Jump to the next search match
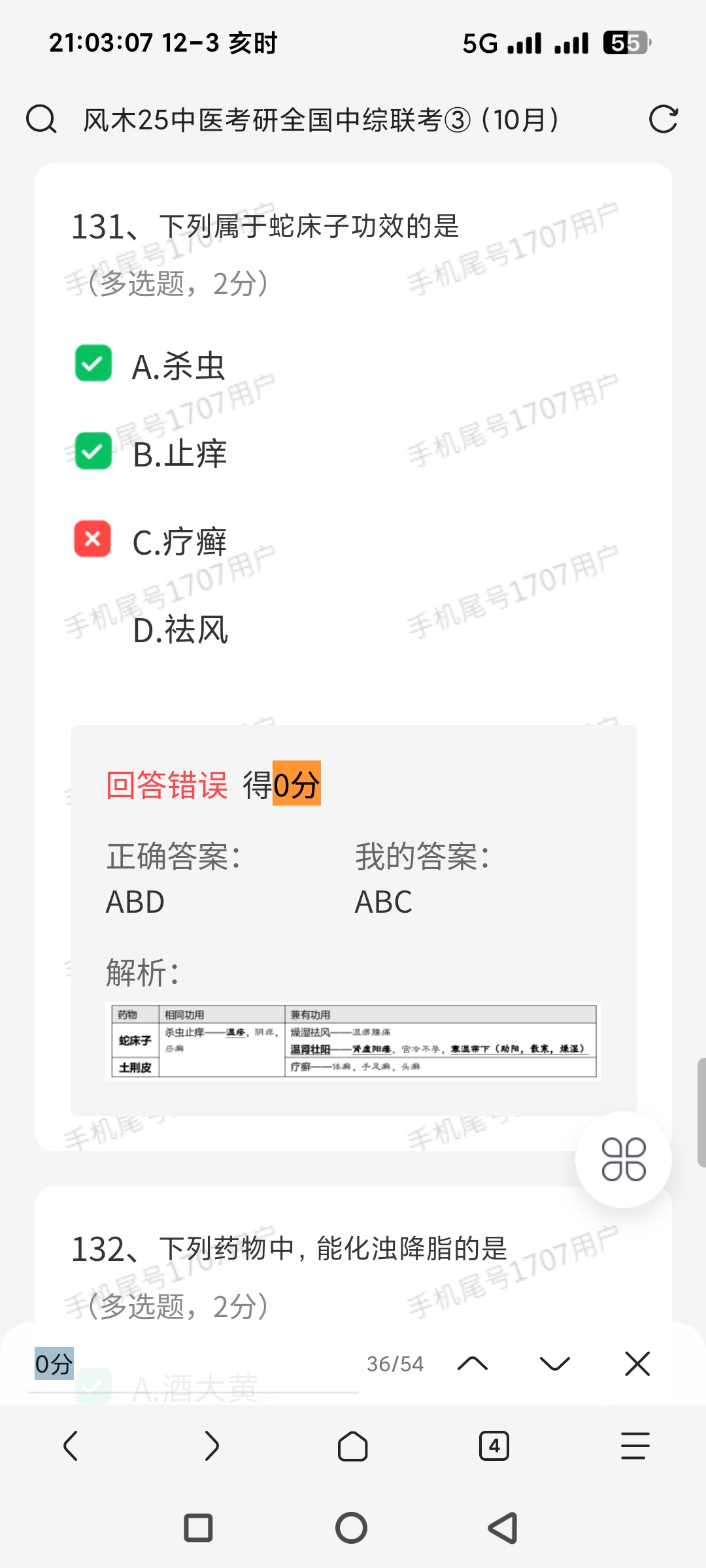Screen dimensions: 706x1568 (555, 1364)
